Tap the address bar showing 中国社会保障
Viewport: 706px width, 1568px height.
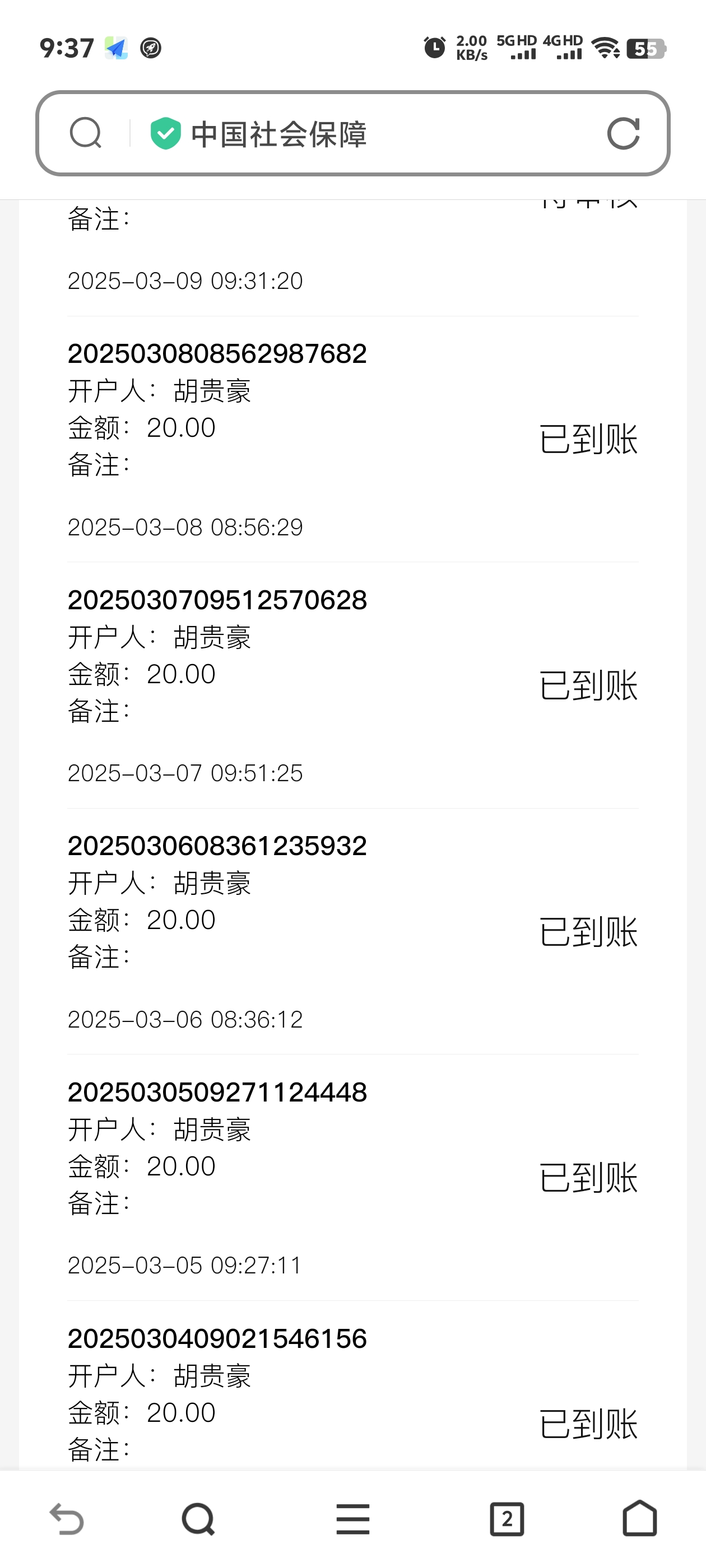(352, 133)
